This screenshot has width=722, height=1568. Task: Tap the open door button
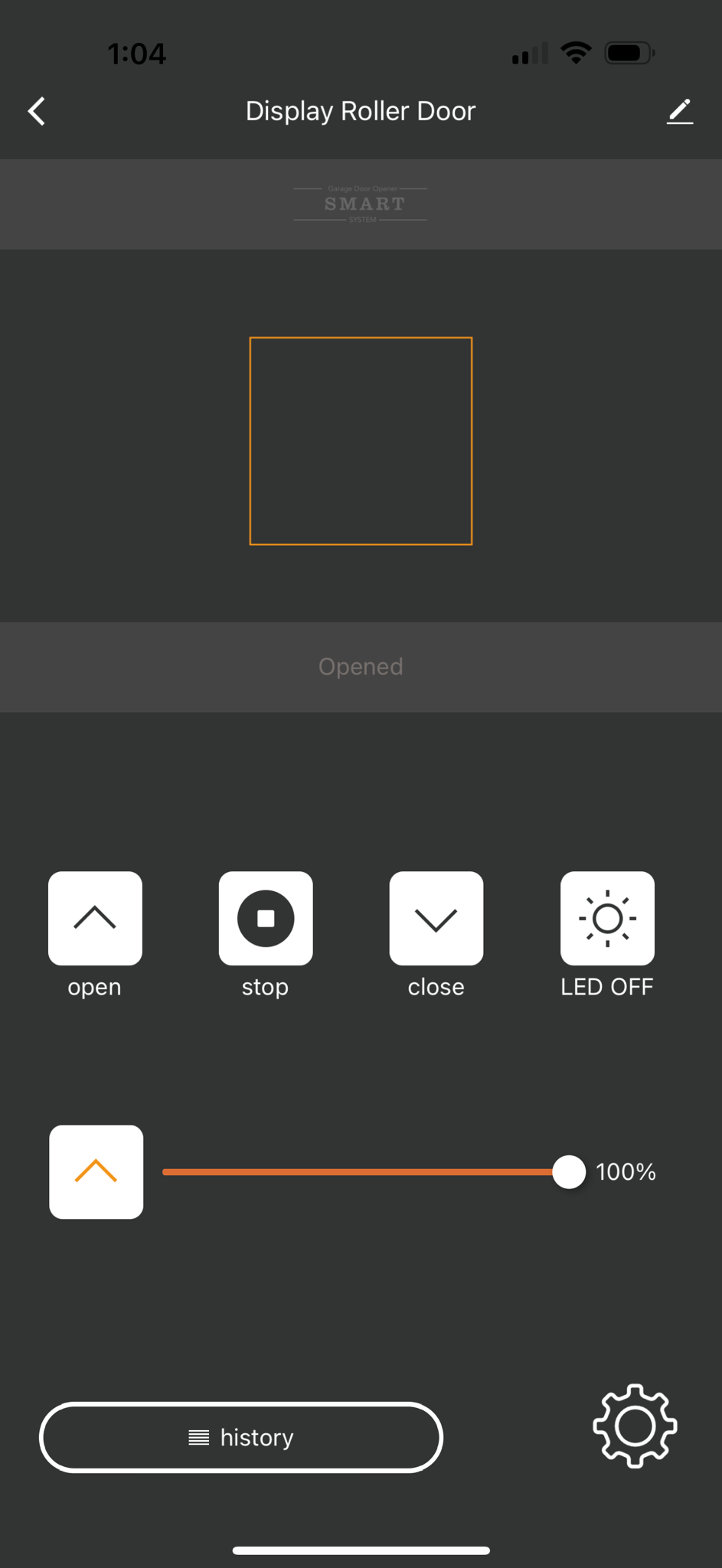(x=95, y=918)
